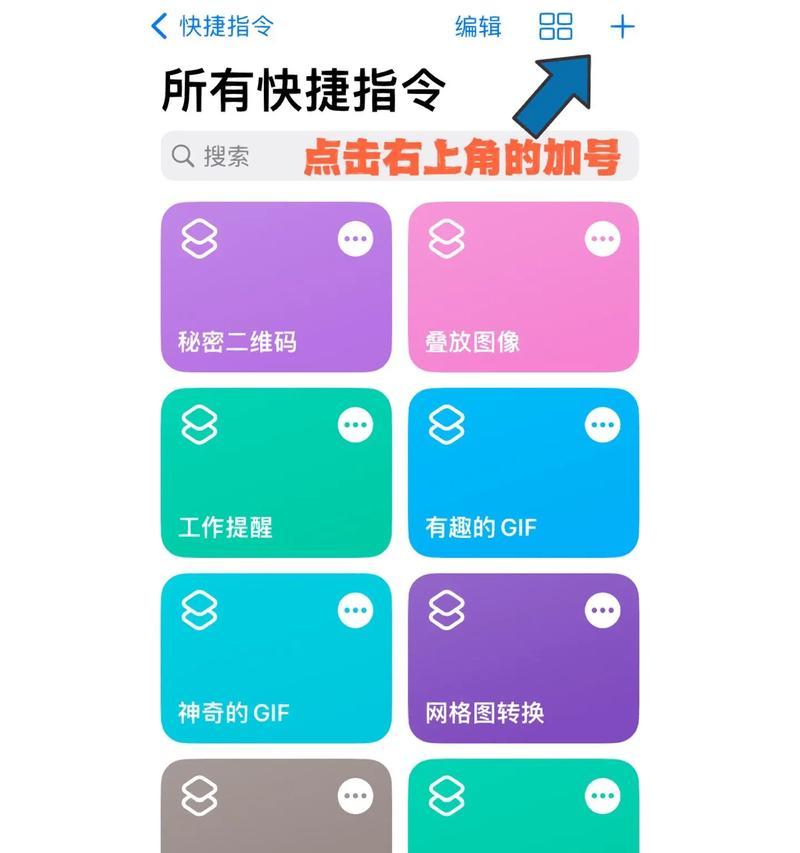
Task: Open more options on 网格图转换 card
Action: (x=602, y=610)
